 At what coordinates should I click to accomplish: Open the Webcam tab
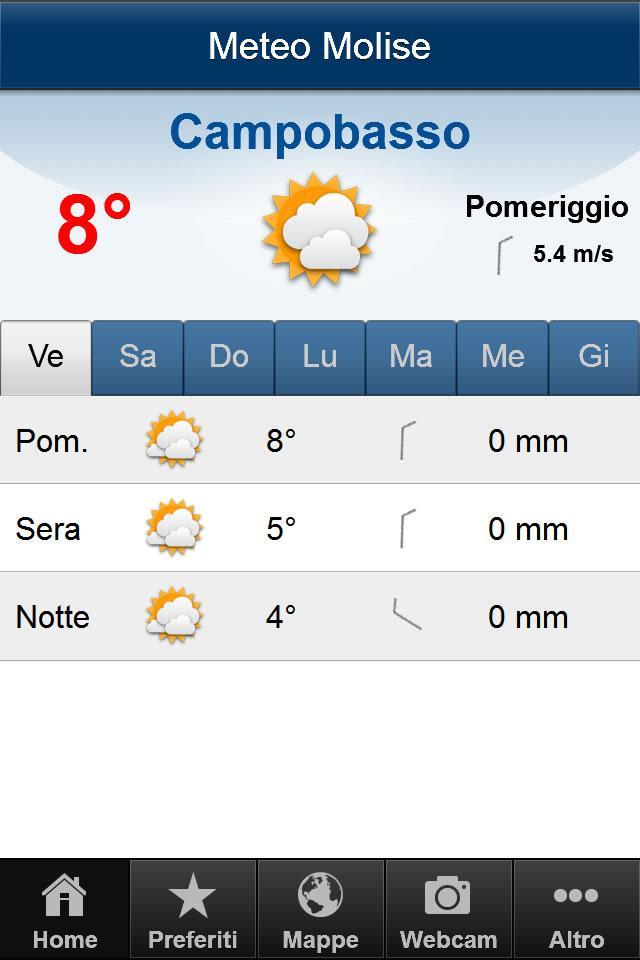click(449, 910)
